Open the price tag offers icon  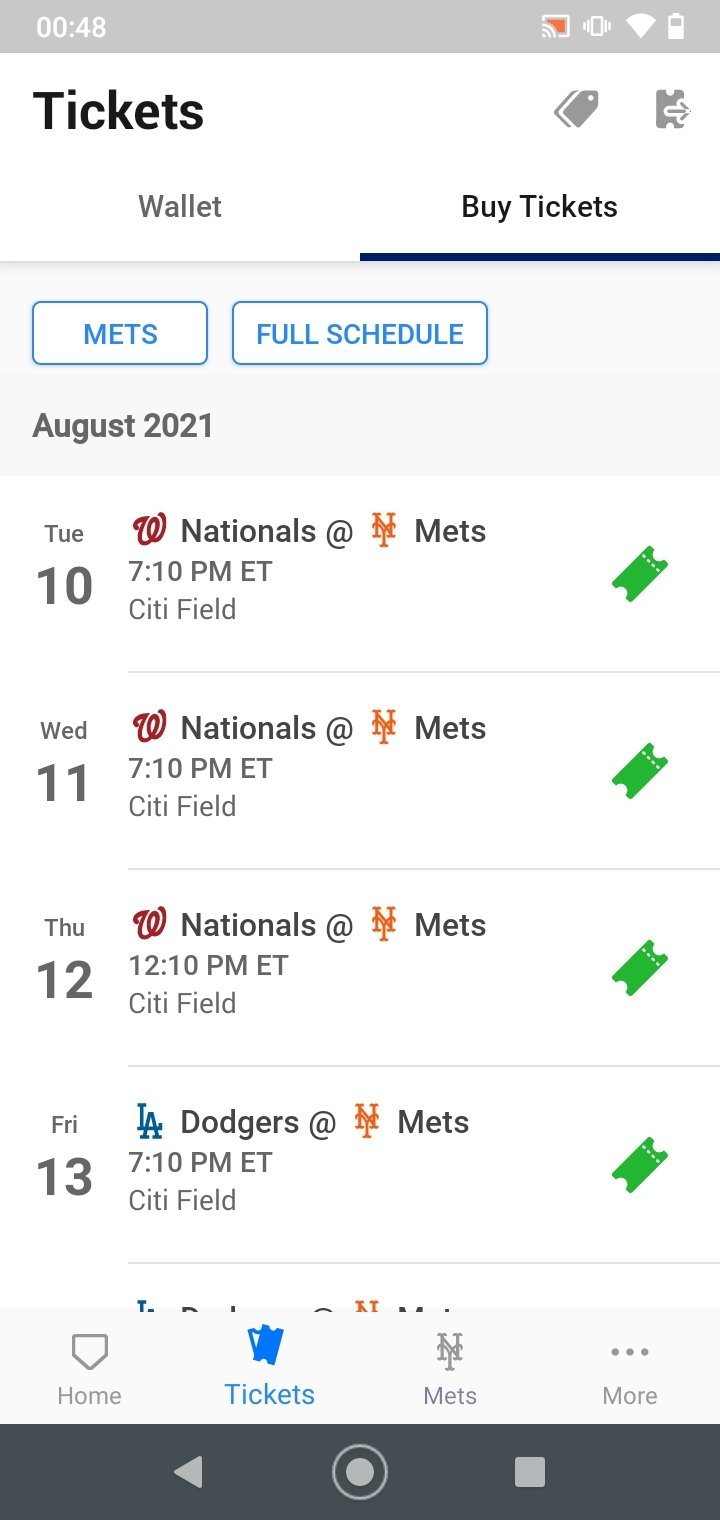(x=576, y=109)
